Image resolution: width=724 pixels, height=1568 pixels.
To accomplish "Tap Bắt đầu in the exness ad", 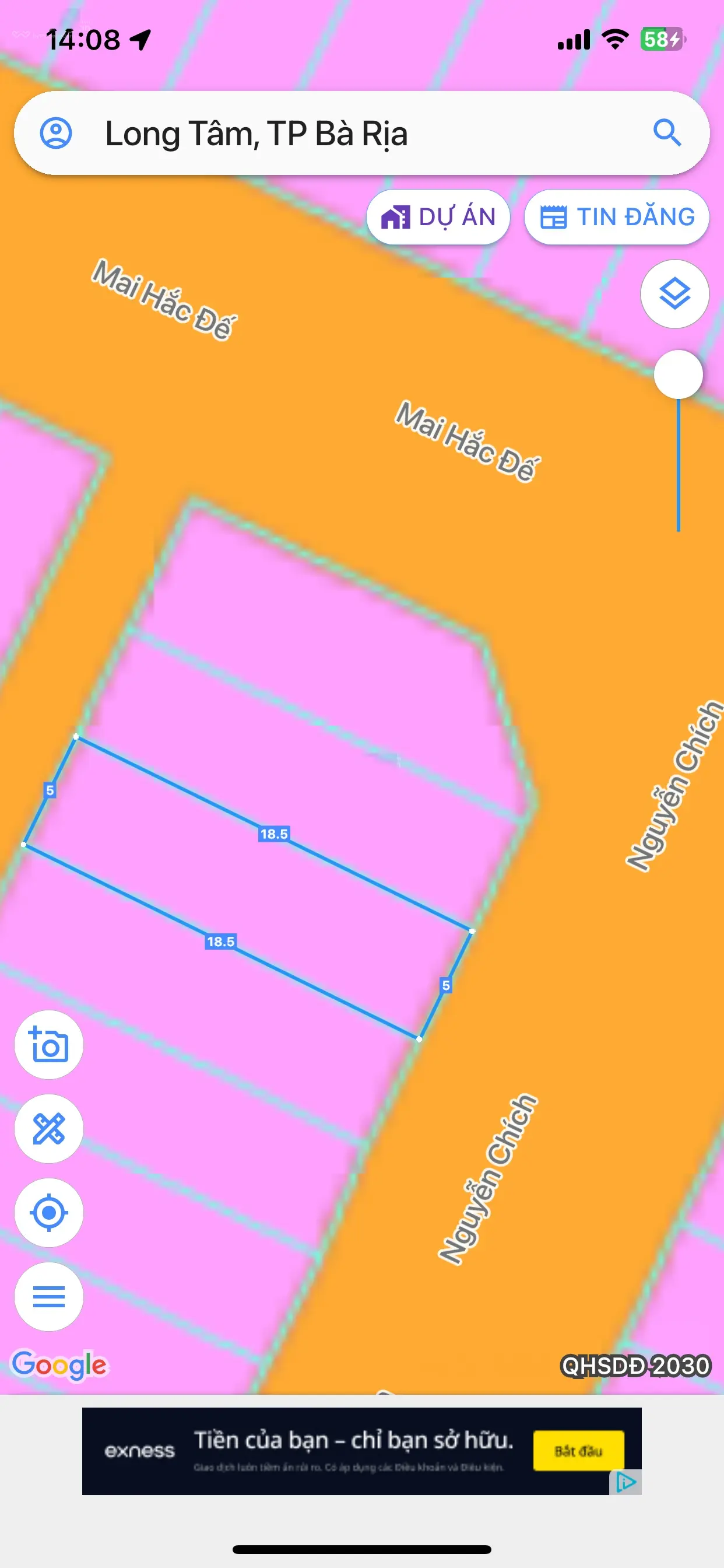I will pos(578,1451).
